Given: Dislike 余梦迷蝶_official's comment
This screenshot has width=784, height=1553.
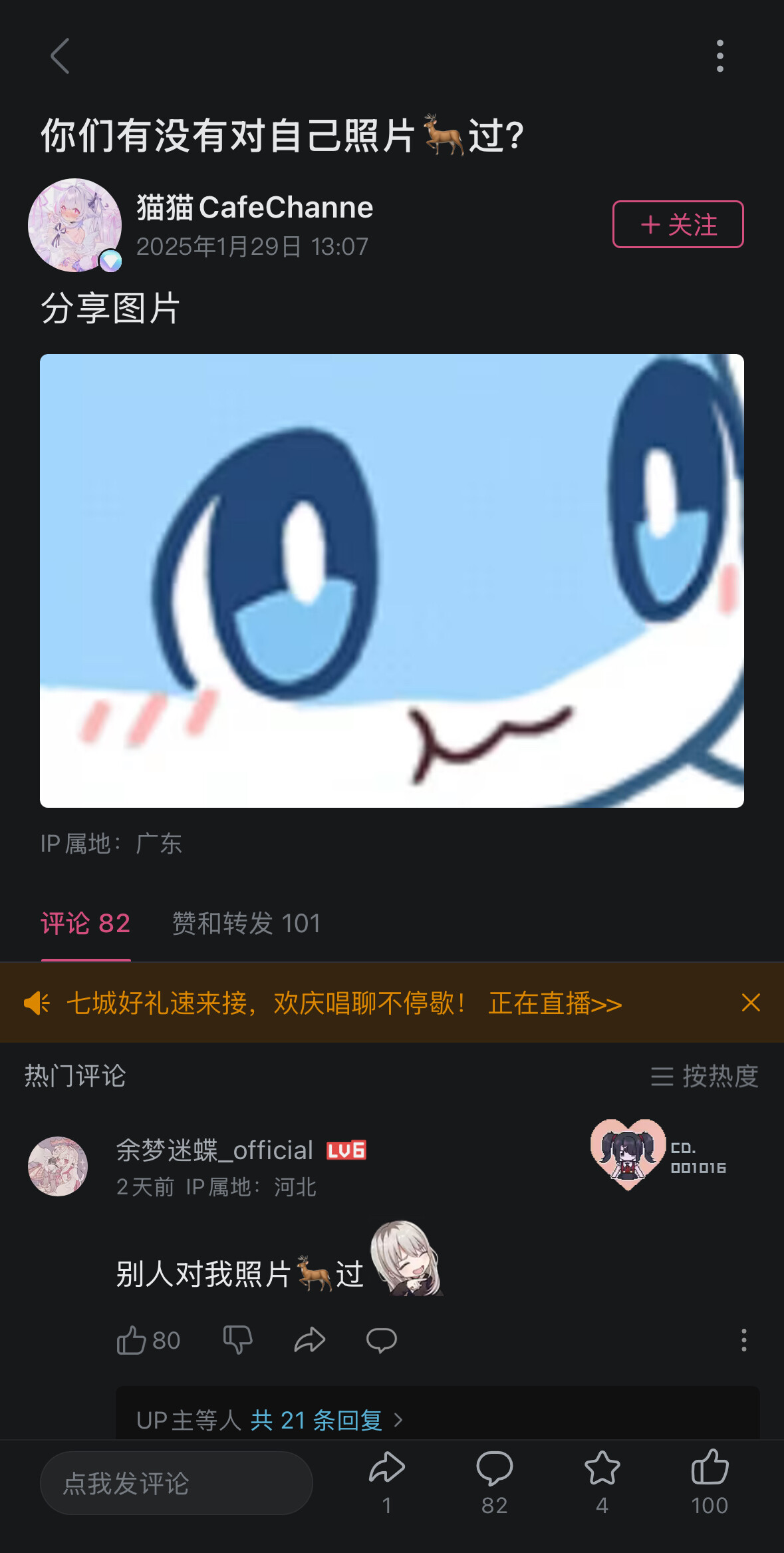Looking at the screenshot, I should tap(237, 1340).
